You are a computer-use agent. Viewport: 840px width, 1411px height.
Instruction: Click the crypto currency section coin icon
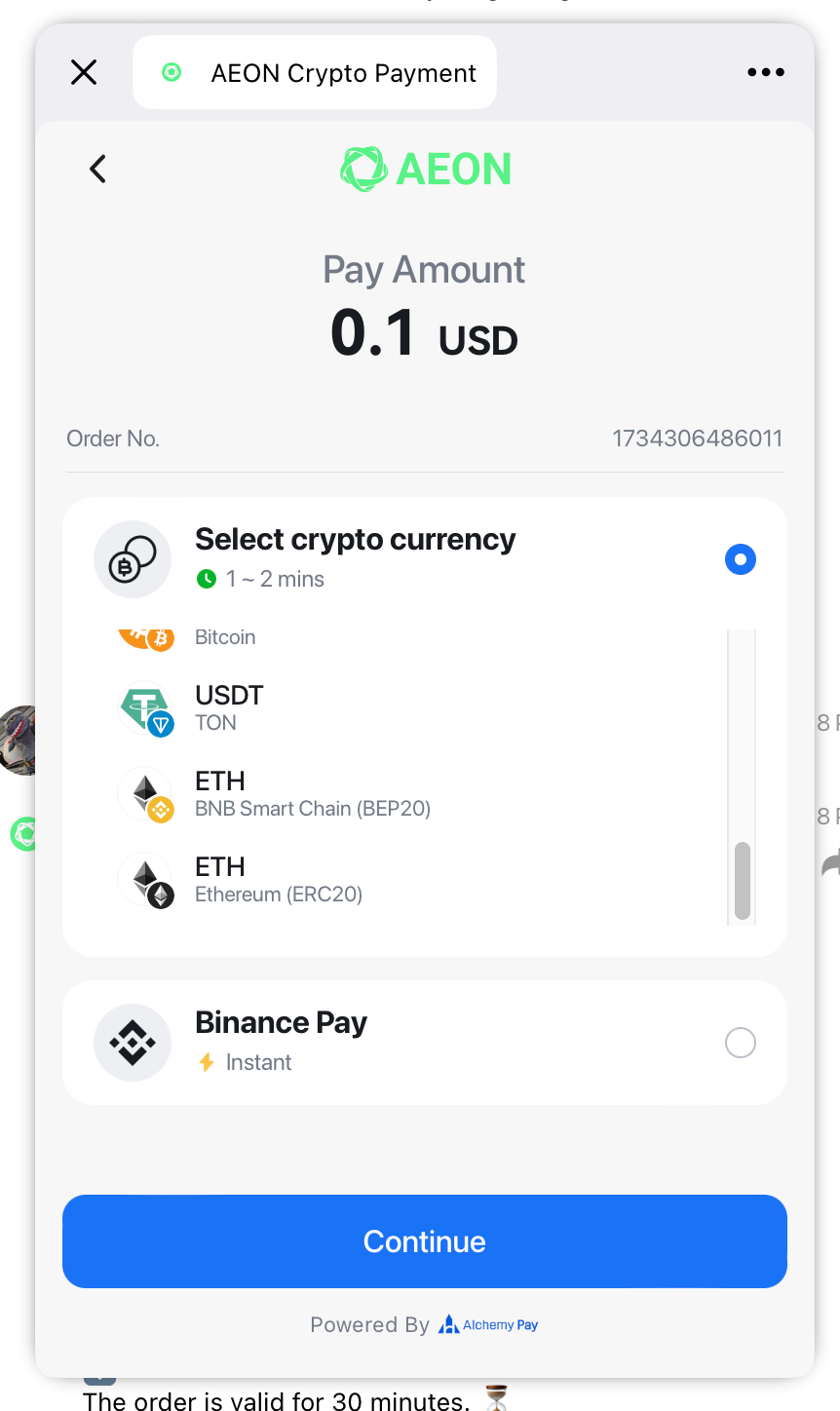point(132,558)
